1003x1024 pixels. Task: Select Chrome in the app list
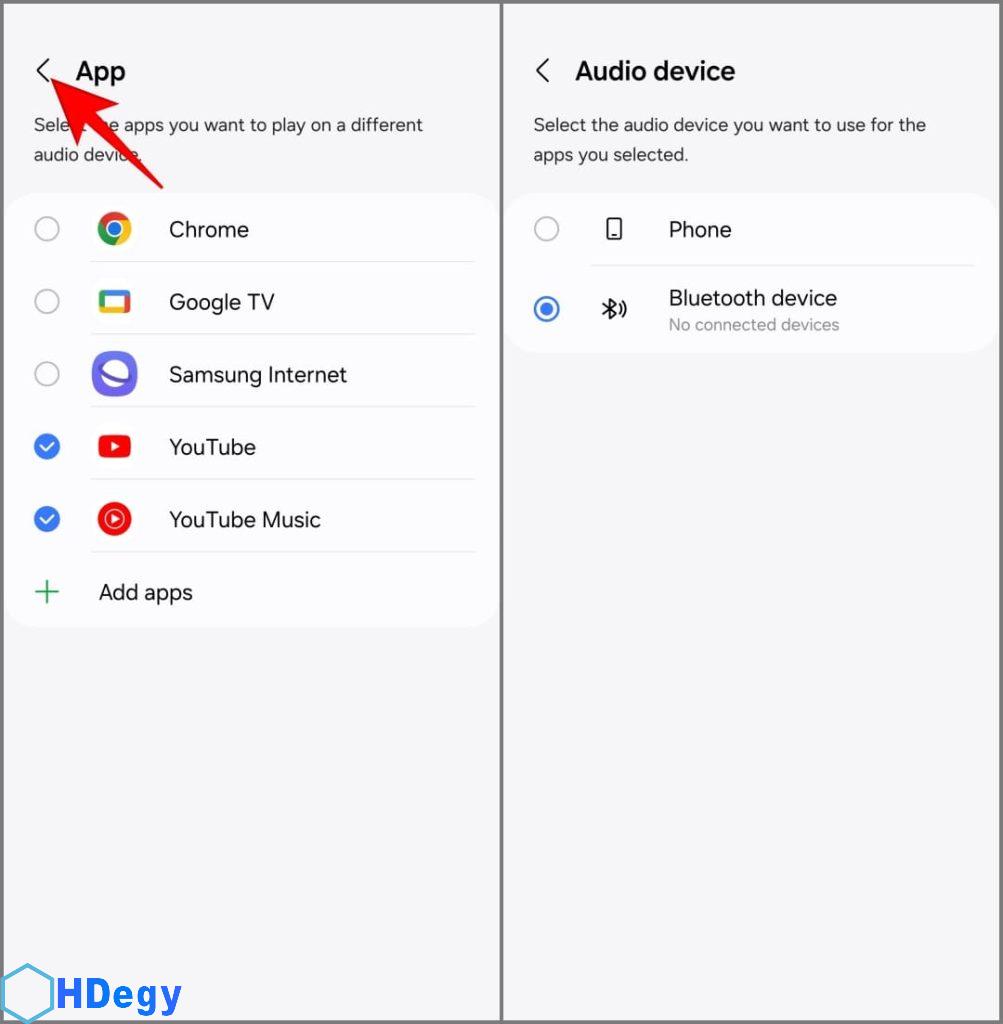click(x=47, y=230)
